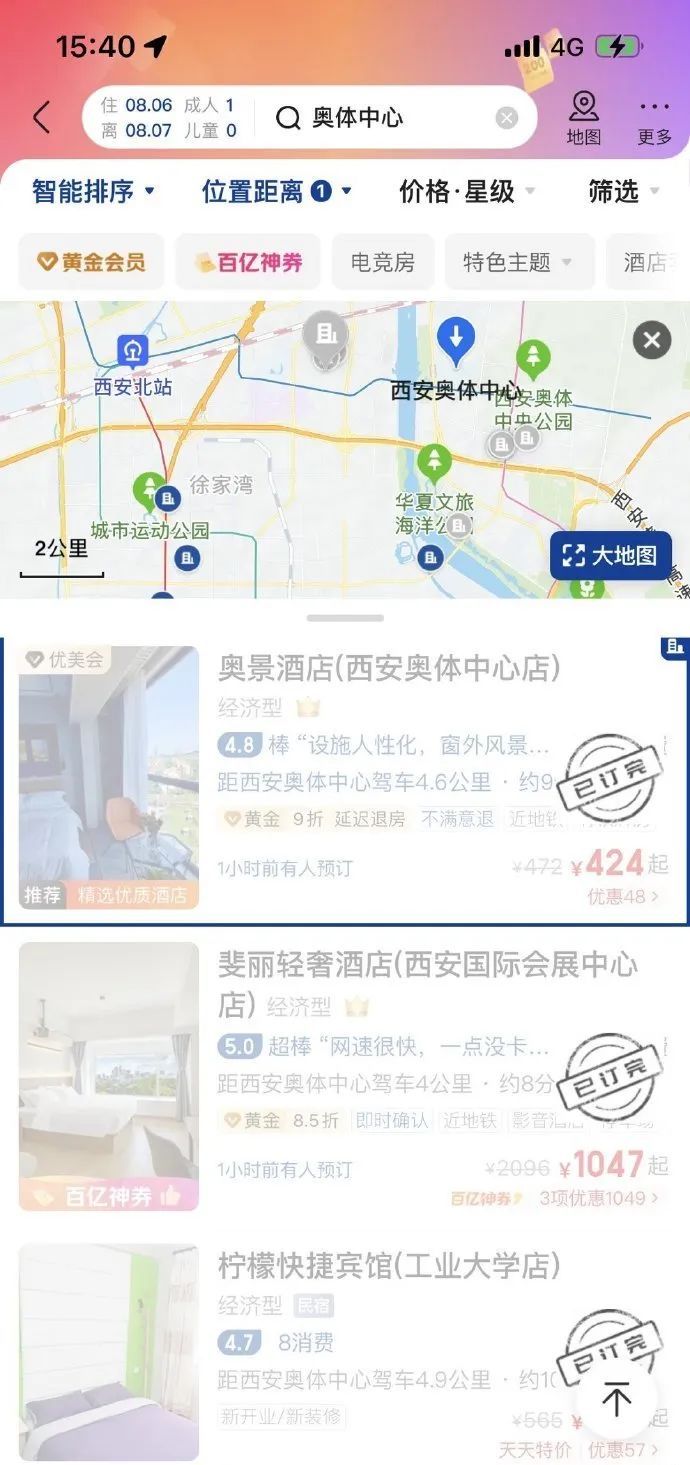
Task: Expand the 特色主题 chip
Action: (518, 262)
